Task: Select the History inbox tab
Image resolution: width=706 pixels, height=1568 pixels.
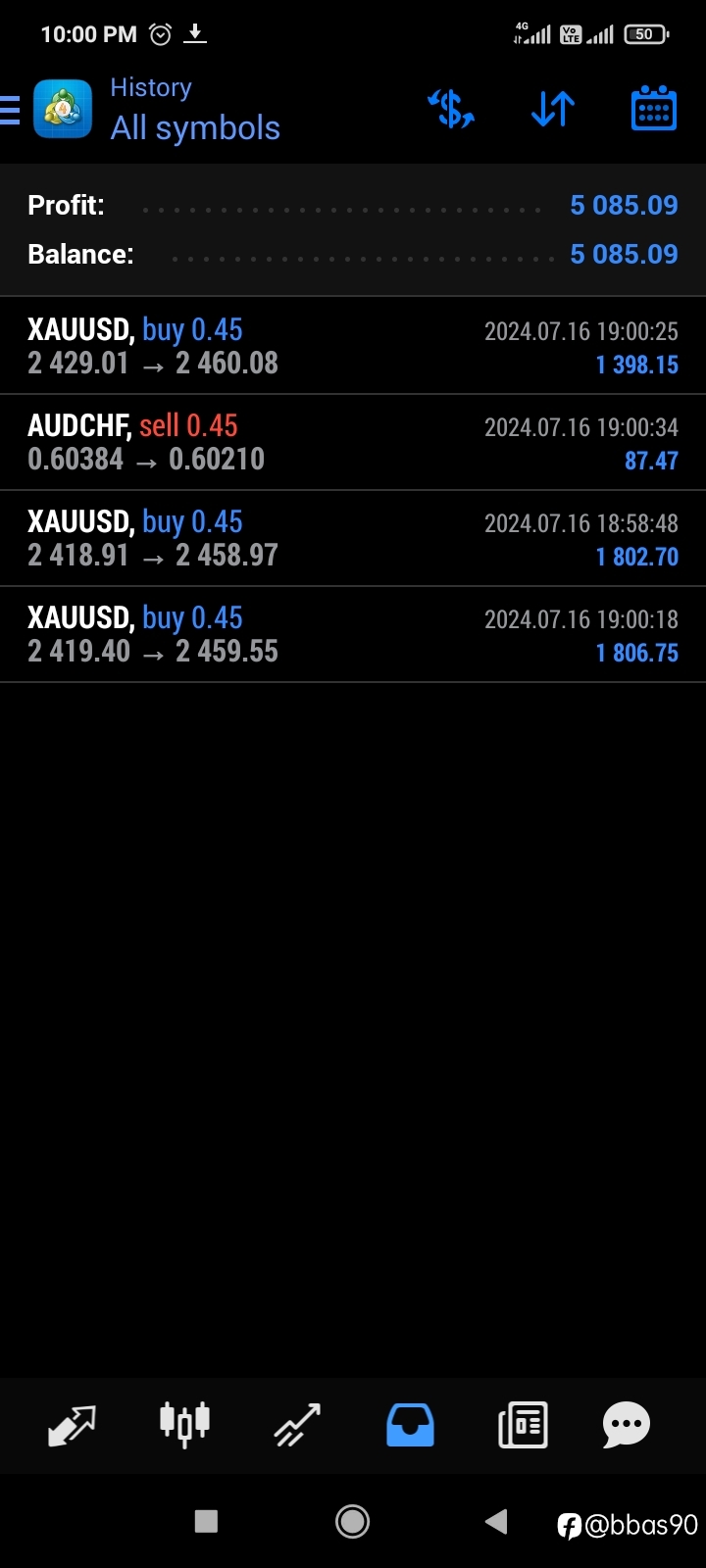Action: (x=410, y=1425)
